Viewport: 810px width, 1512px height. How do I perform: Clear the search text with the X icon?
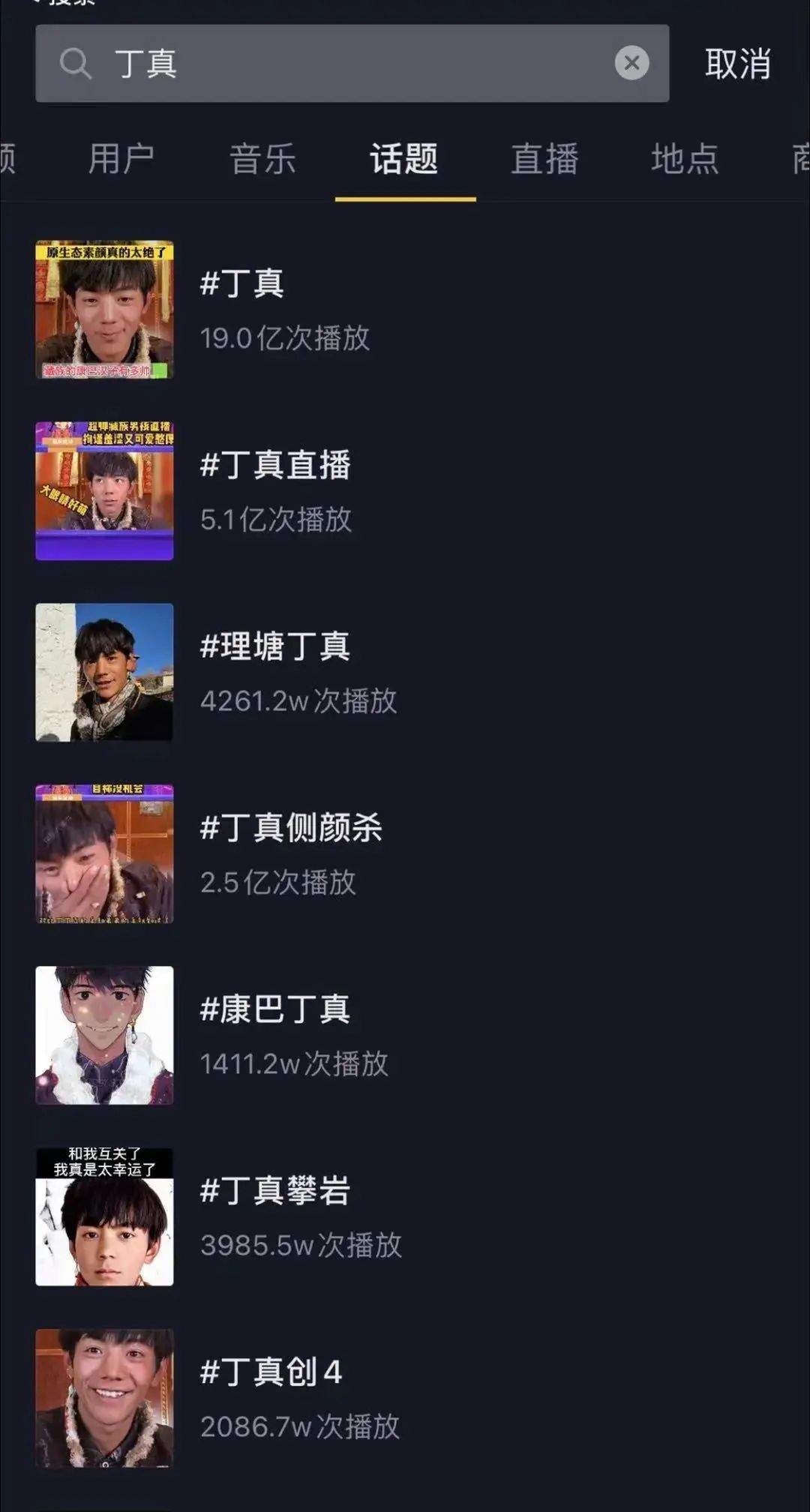[631, 63]
